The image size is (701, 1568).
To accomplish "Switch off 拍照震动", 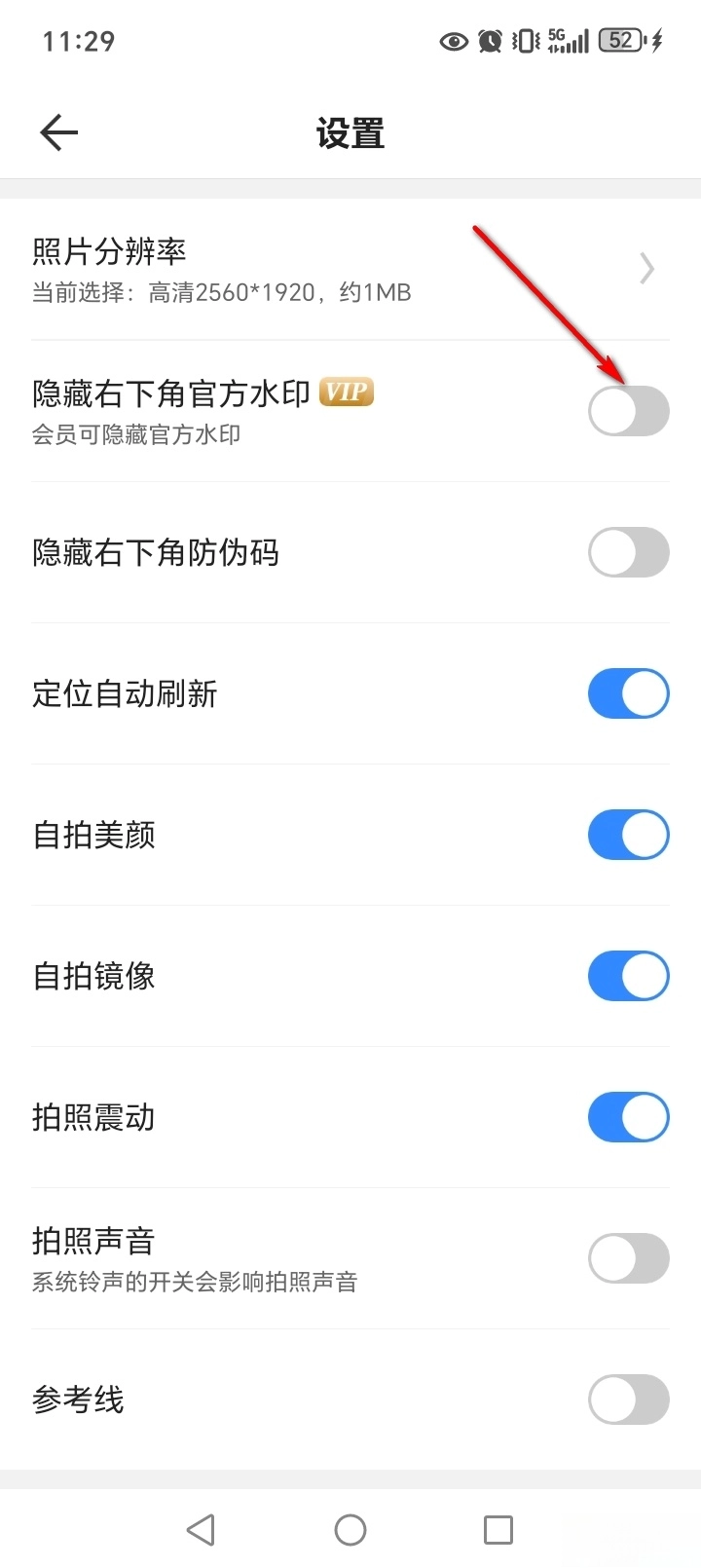I will 628,1117.
